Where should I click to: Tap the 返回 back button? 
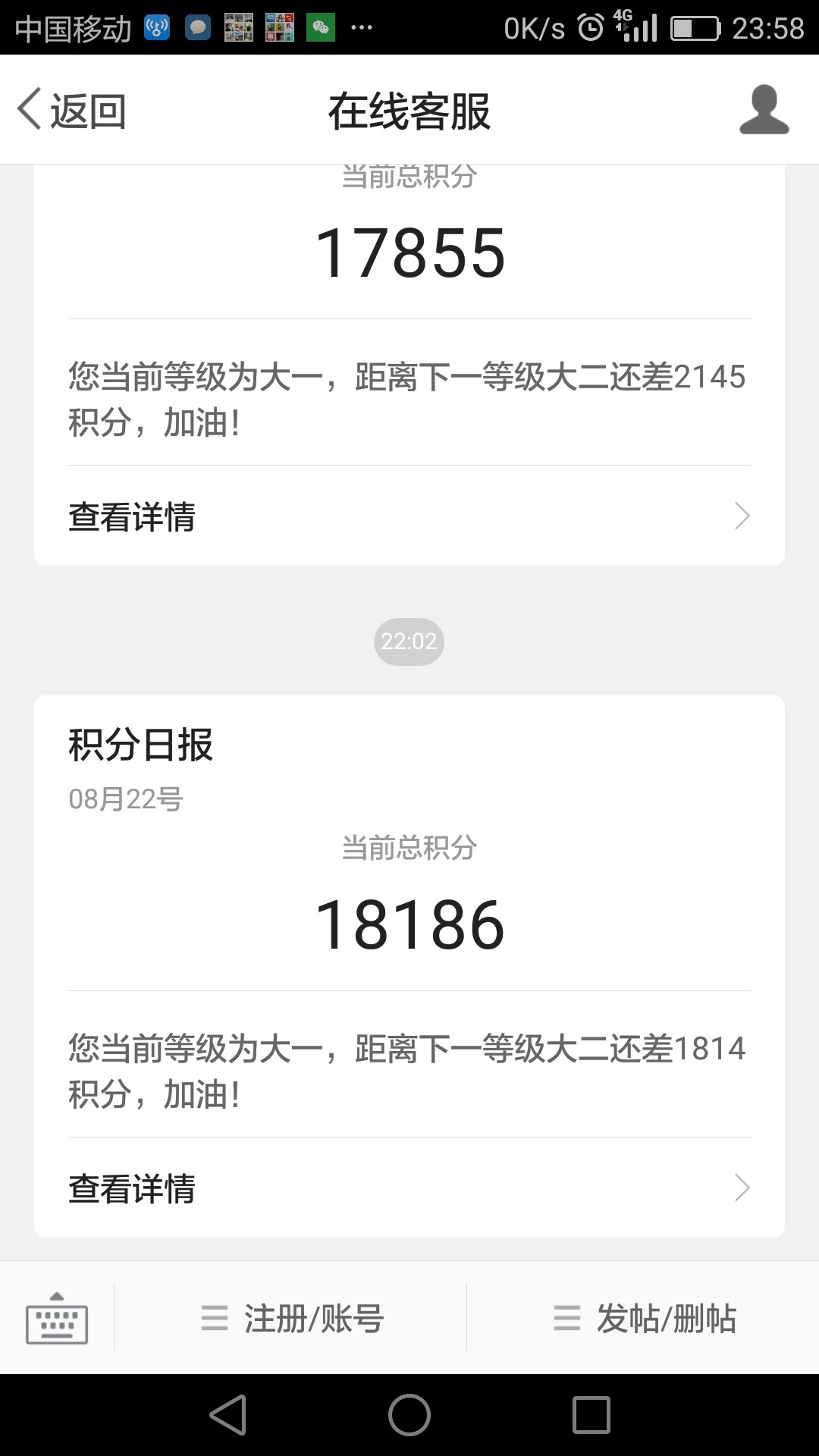pos(71,111)
